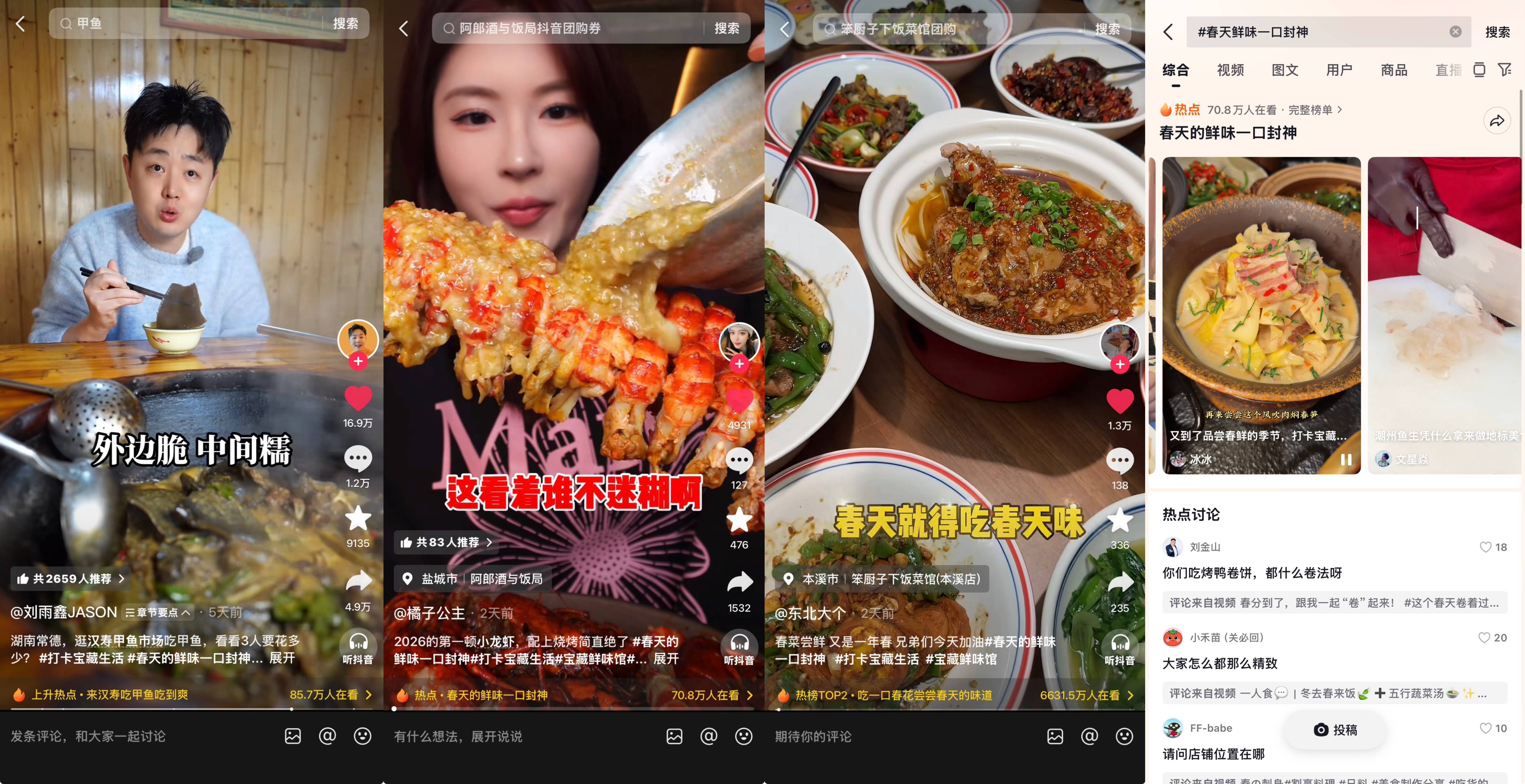Open the 用户 results tab
The height and width of the screenshot is (784, 1525).
(1339, 70)
